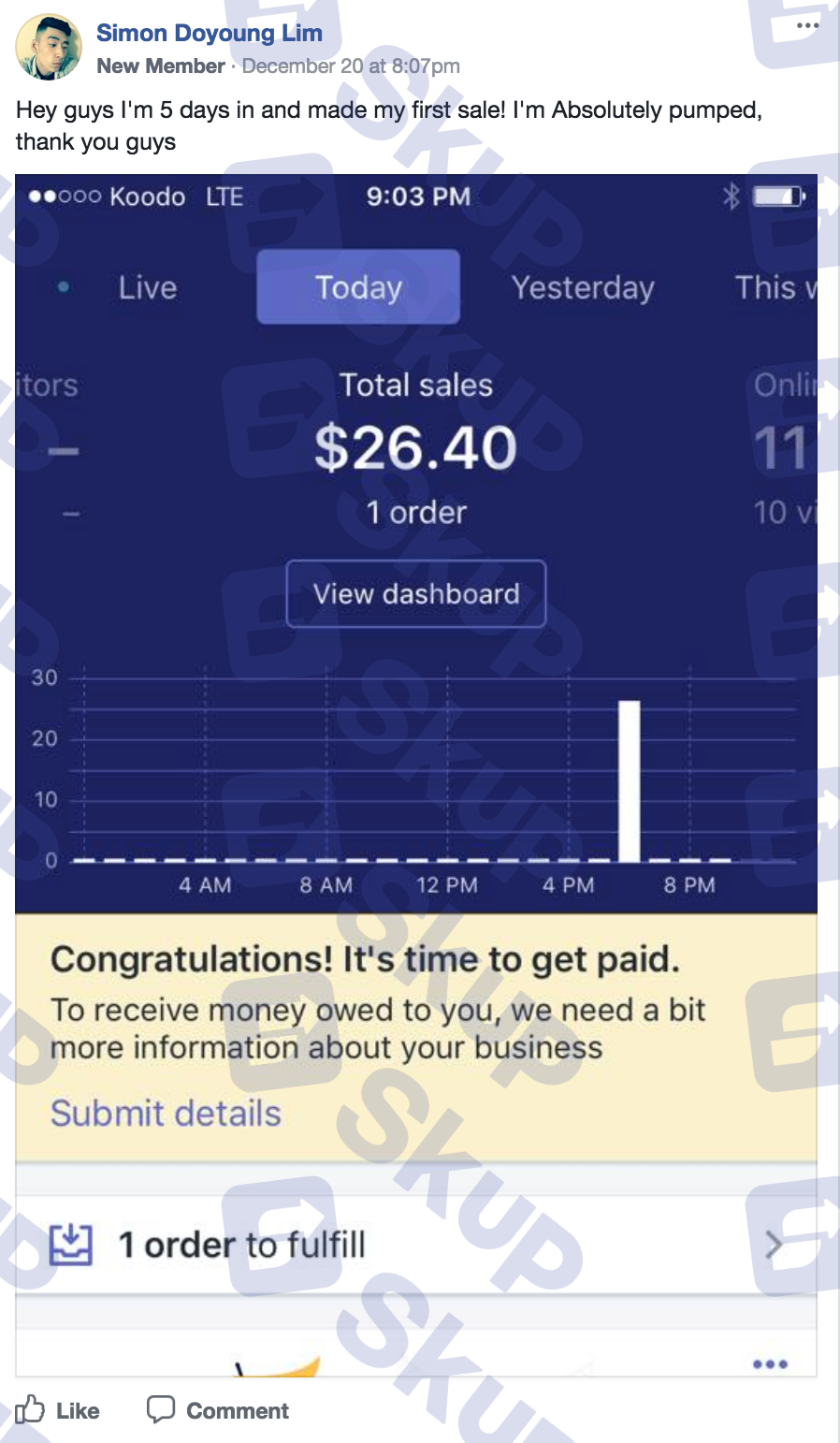Like Simon's first sale post
840x1443 pixels.
pyautogui.click(x=57, y=1410)
